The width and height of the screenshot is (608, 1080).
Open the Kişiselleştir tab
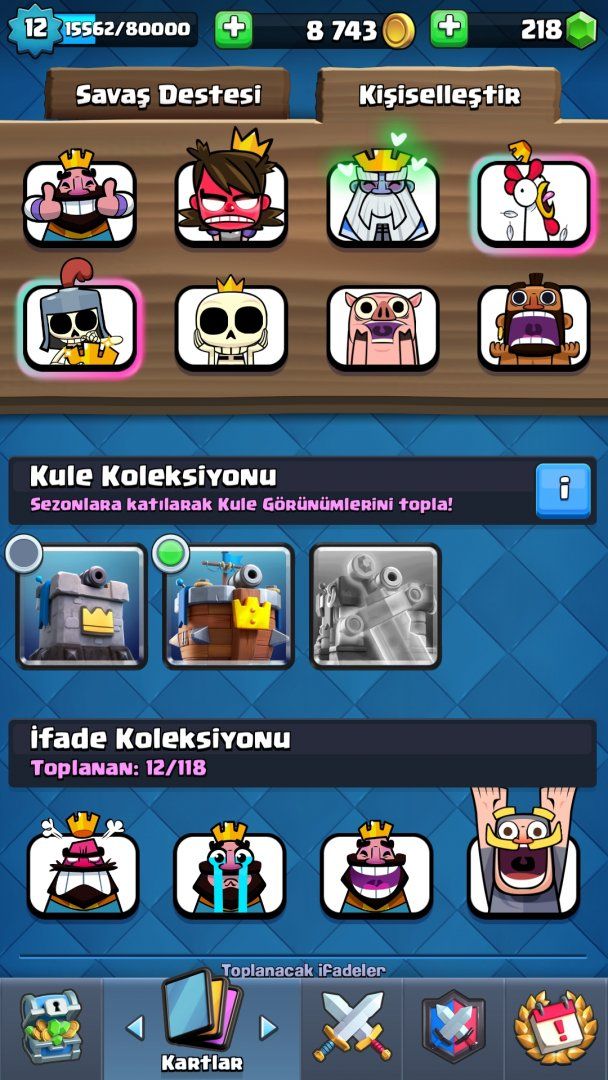[439, 95]
